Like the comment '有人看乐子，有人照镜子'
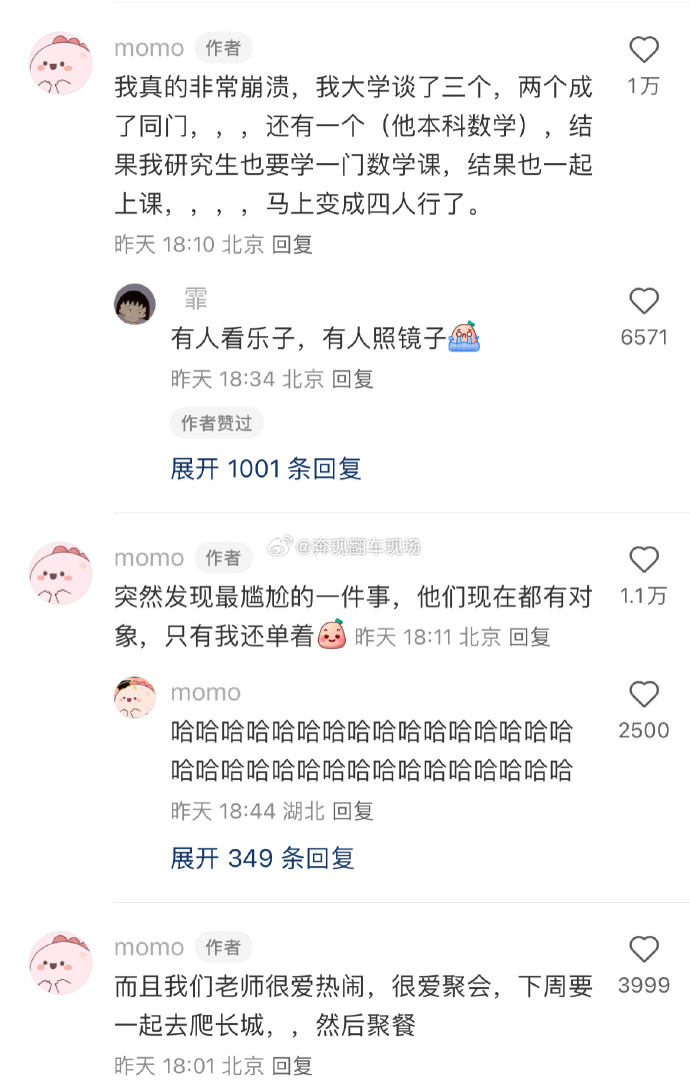690x1090 pixels. 644,301
